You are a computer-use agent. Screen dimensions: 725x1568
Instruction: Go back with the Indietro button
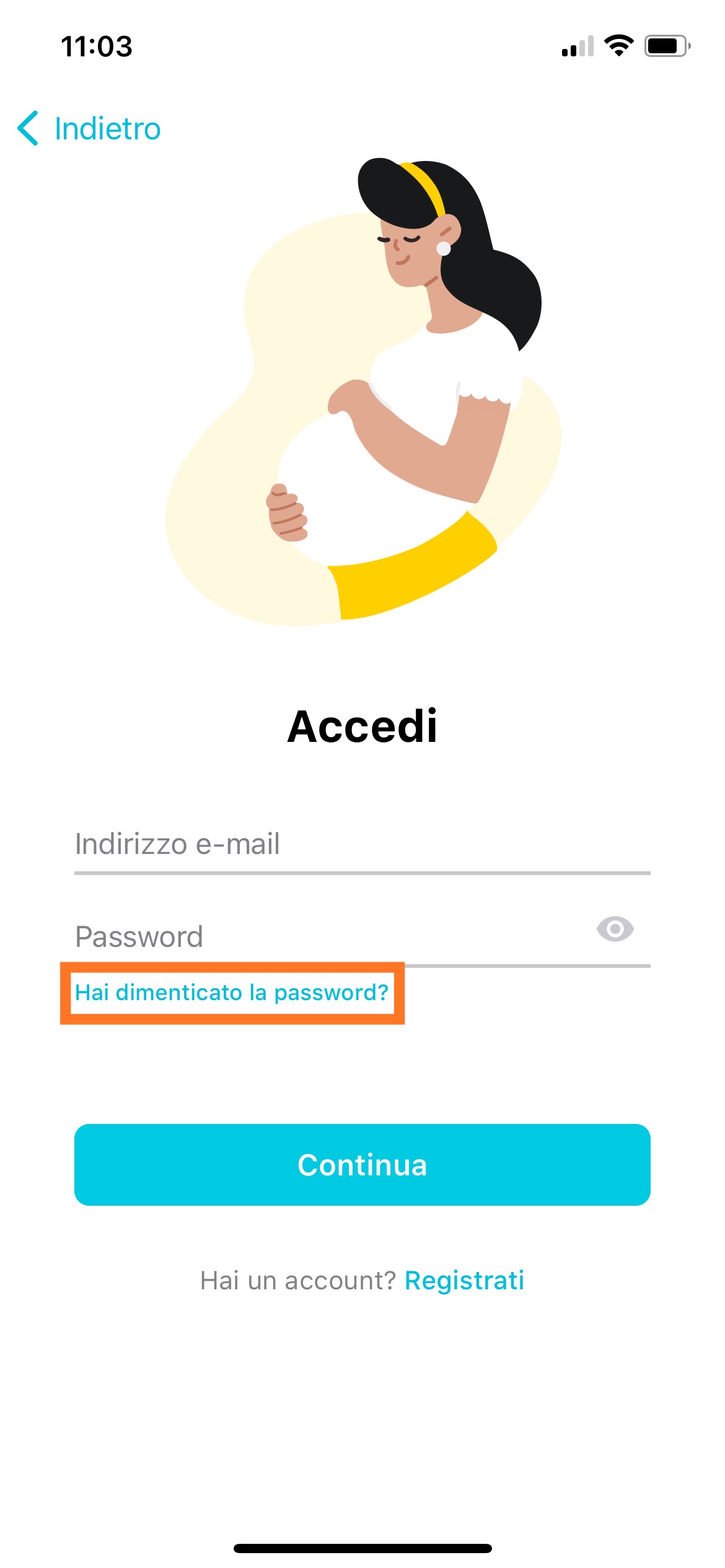[x=90, y=129]
